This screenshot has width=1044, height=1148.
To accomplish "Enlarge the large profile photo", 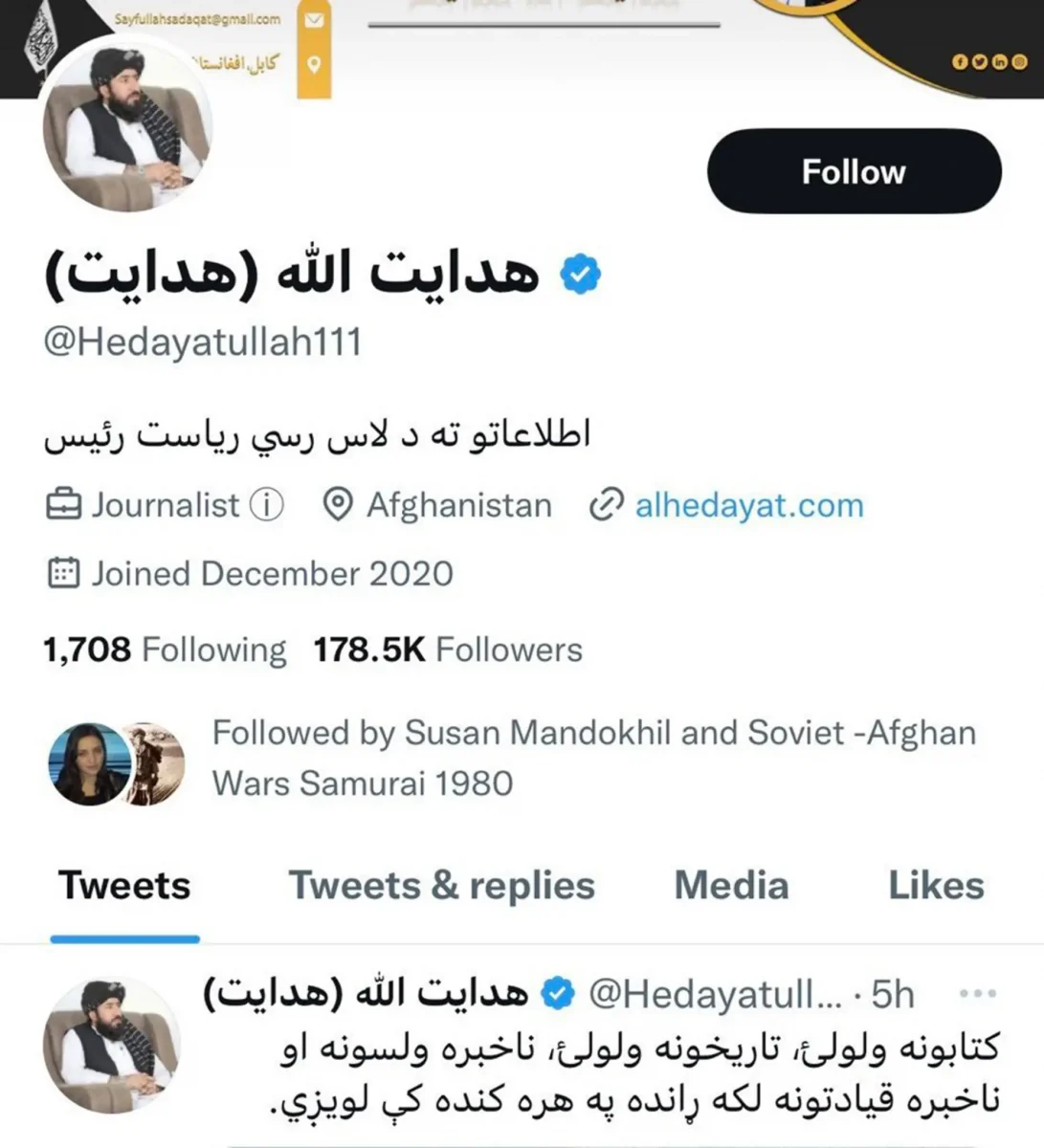I will click(126, 126).
